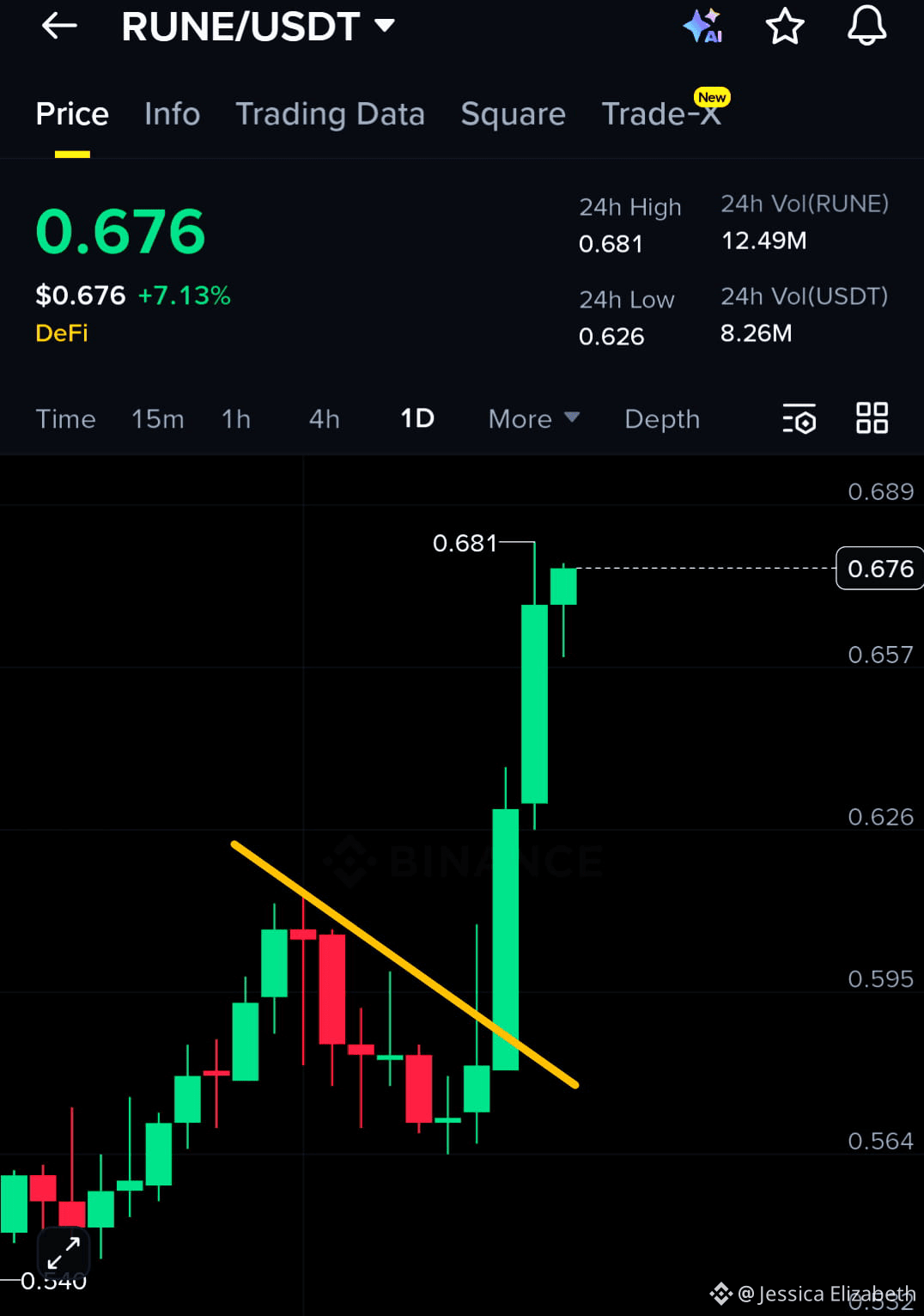Screen dimensions: 924x1316
Task: Open the Square tab
Action: pyautogui.click(x=513, y=113)
